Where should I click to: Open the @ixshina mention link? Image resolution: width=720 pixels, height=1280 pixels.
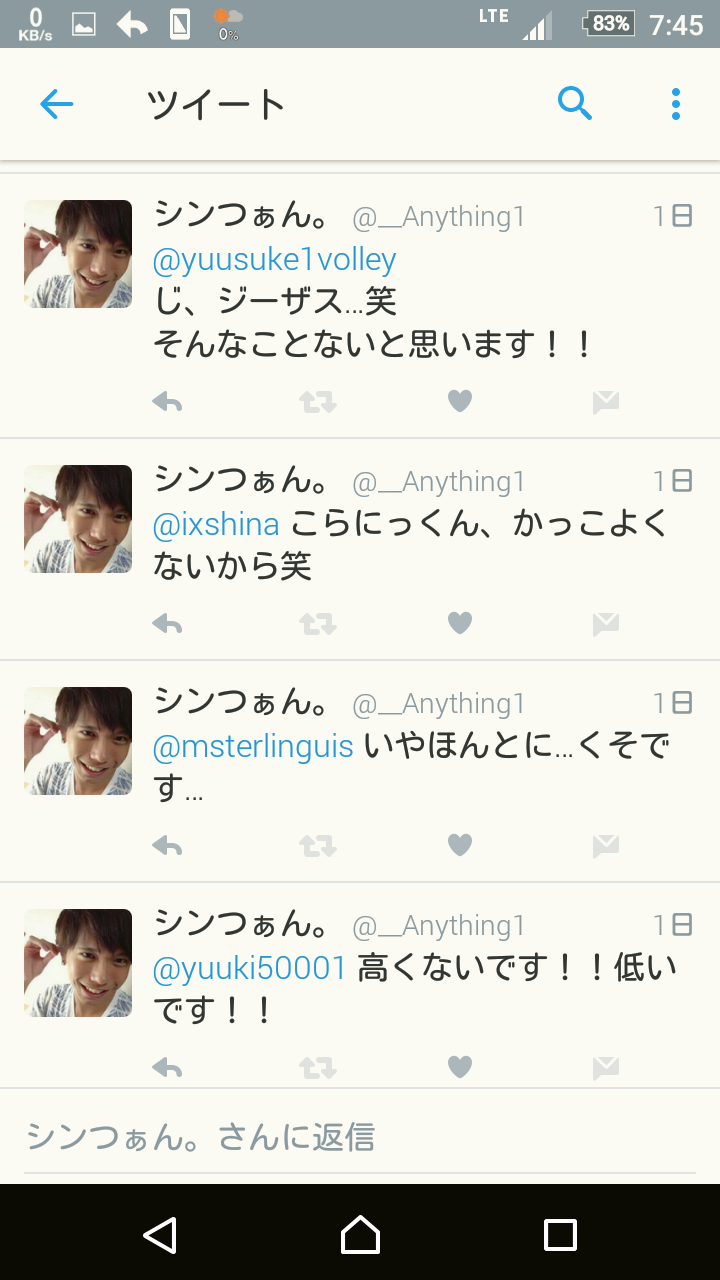point(216,524)
